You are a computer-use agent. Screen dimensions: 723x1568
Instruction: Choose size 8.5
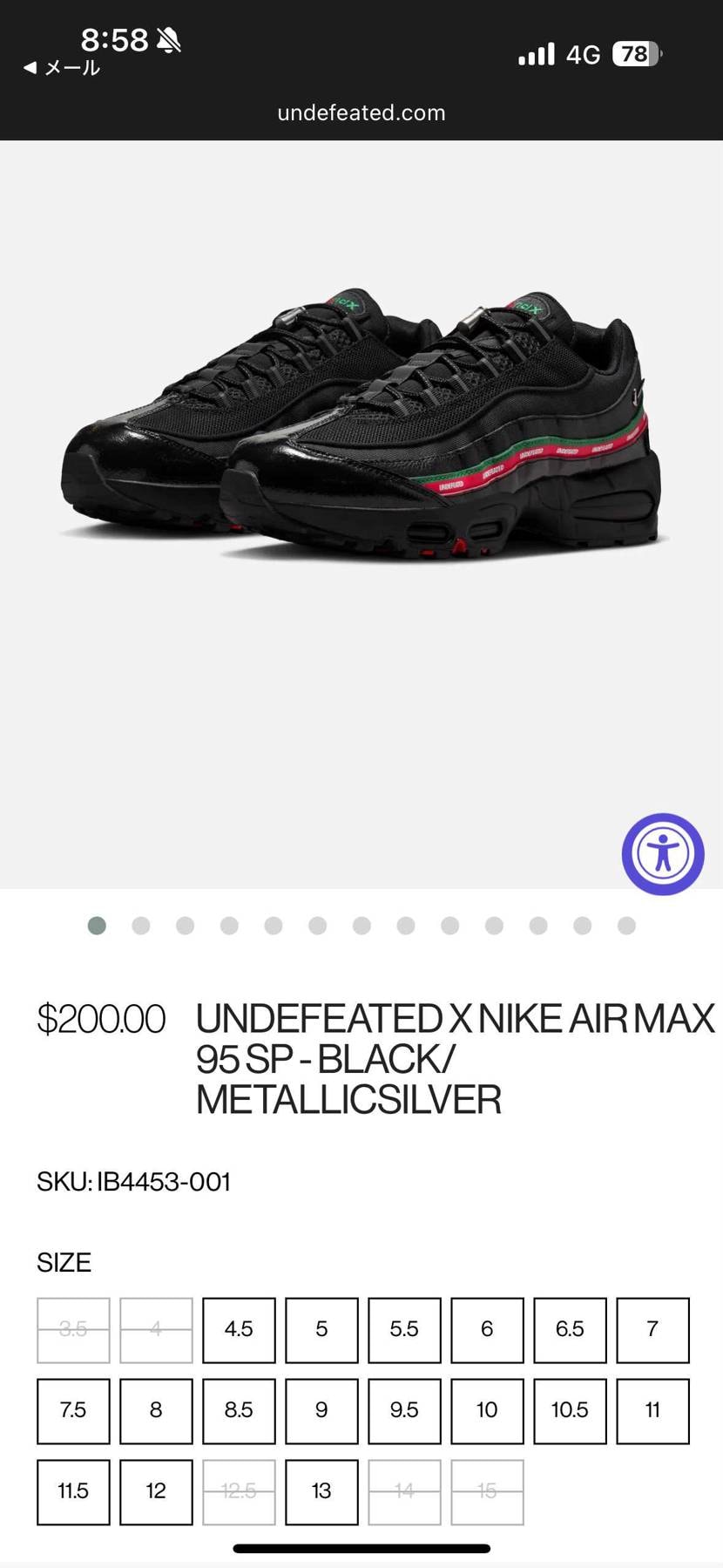239,1410
